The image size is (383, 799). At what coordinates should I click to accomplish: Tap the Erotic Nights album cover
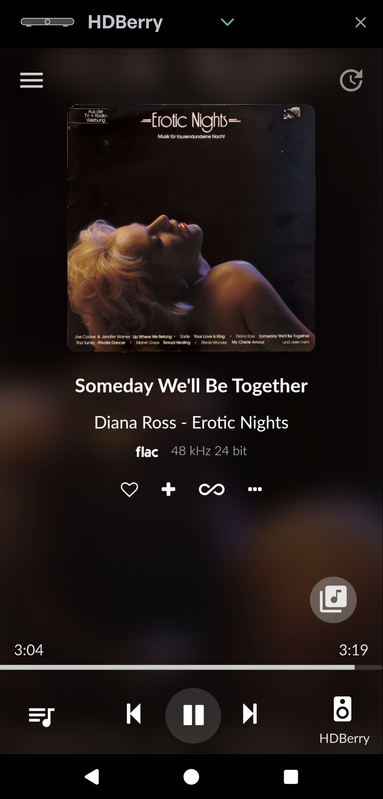pos(192,228)
